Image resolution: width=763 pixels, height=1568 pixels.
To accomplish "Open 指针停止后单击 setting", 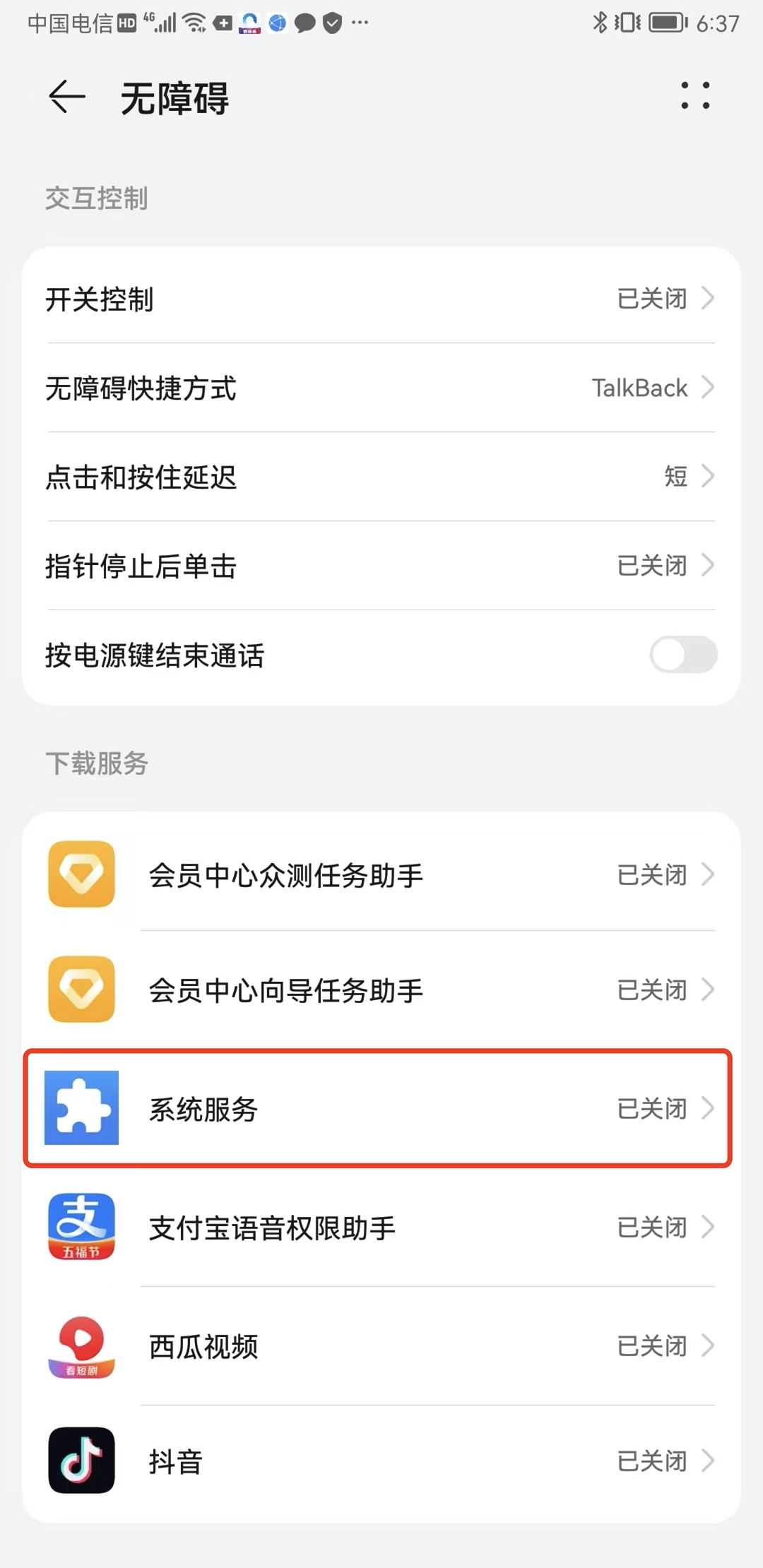I will point(381,566).
